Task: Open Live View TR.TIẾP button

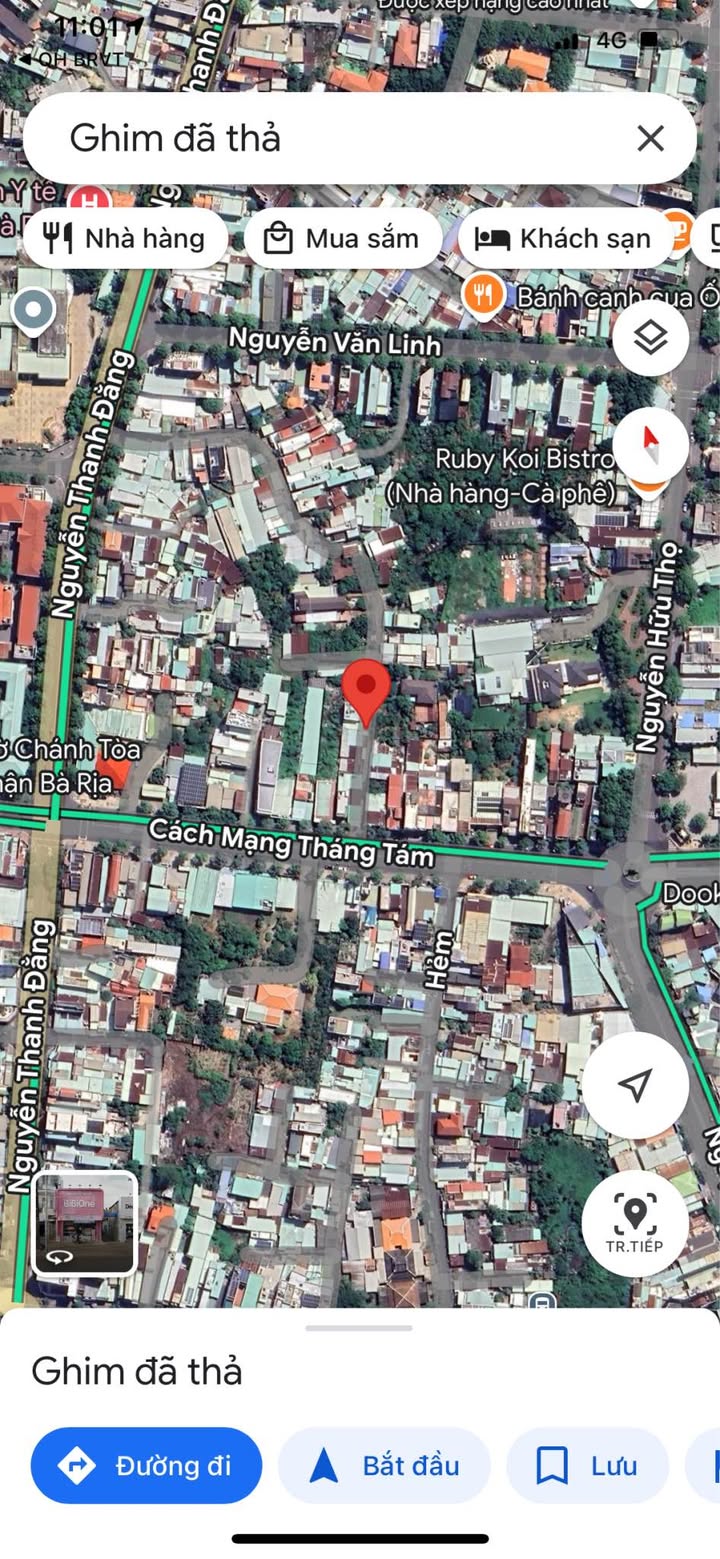Action: pos(635,1223)
